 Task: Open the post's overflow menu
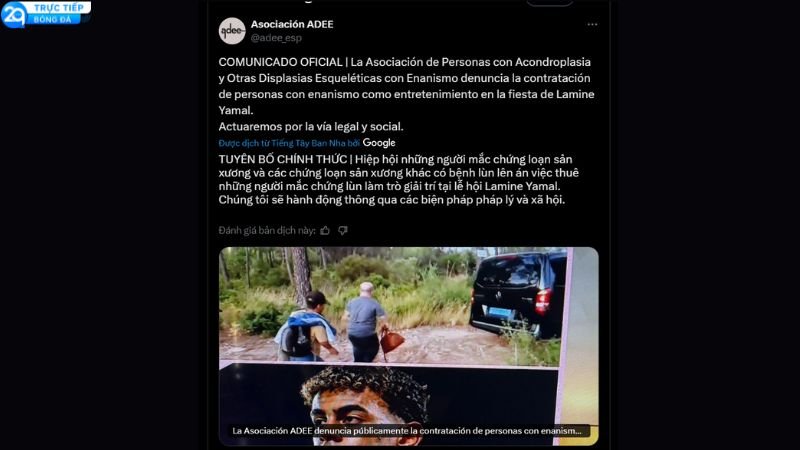[592, 25]
